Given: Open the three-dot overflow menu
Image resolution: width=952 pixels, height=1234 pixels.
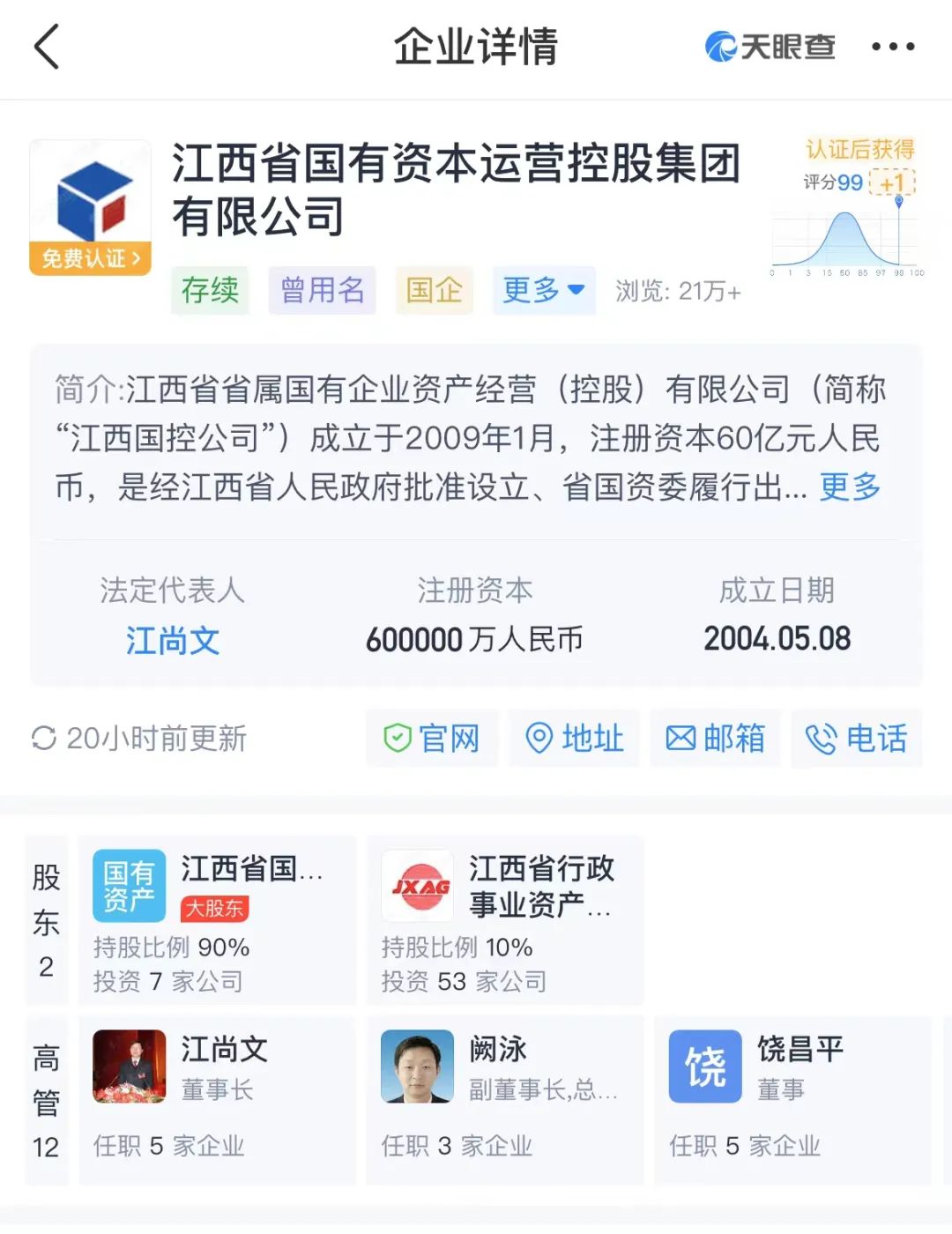Looking at the screenshot, I should click(x=892, y=47).
